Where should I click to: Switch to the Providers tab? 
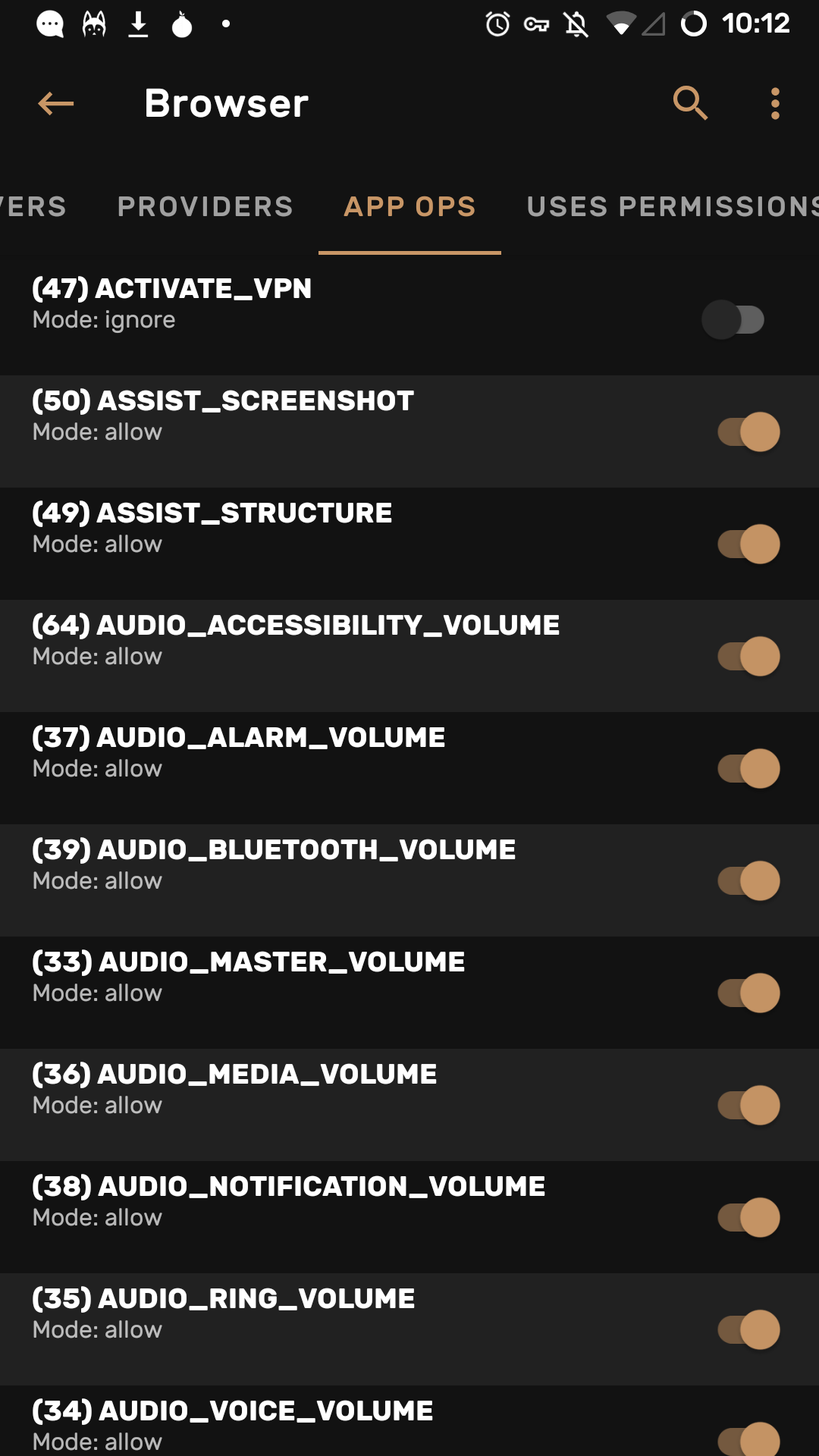pyautogui.click(x=206, y=206)
